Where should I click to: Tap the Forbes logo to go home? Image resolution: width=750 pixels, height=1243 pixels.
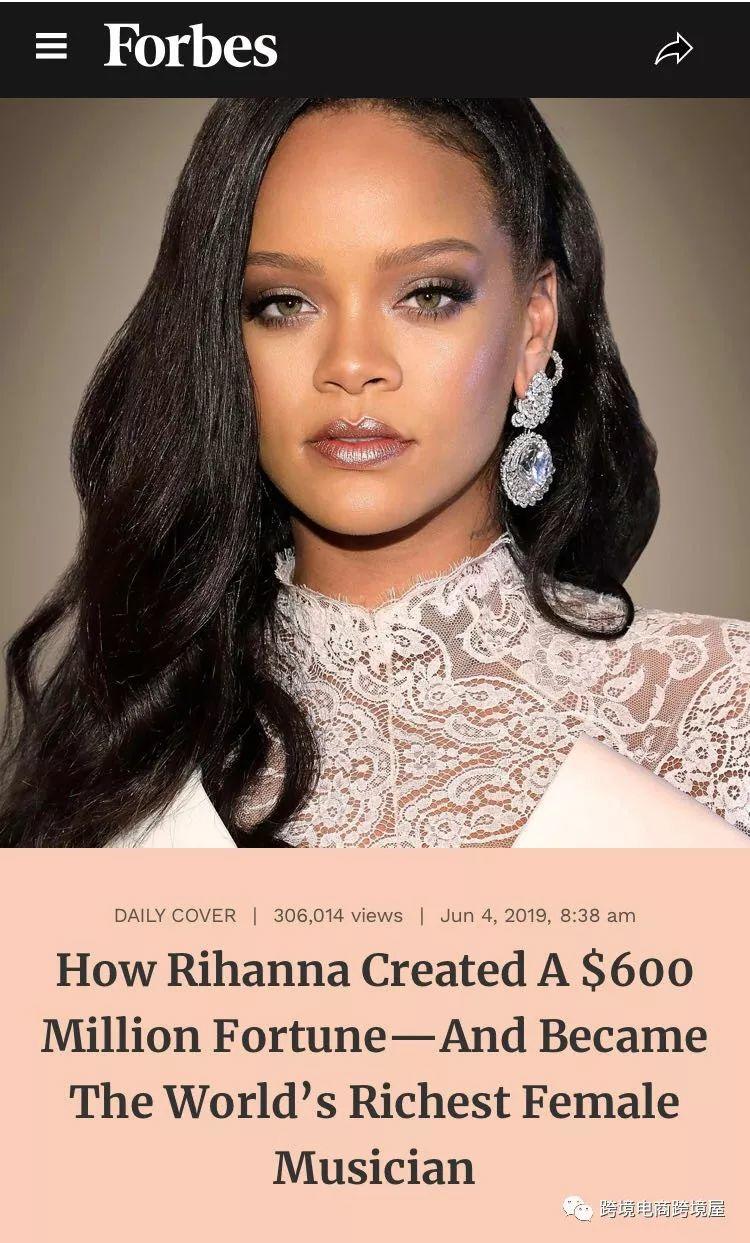[x=190, y=47]
